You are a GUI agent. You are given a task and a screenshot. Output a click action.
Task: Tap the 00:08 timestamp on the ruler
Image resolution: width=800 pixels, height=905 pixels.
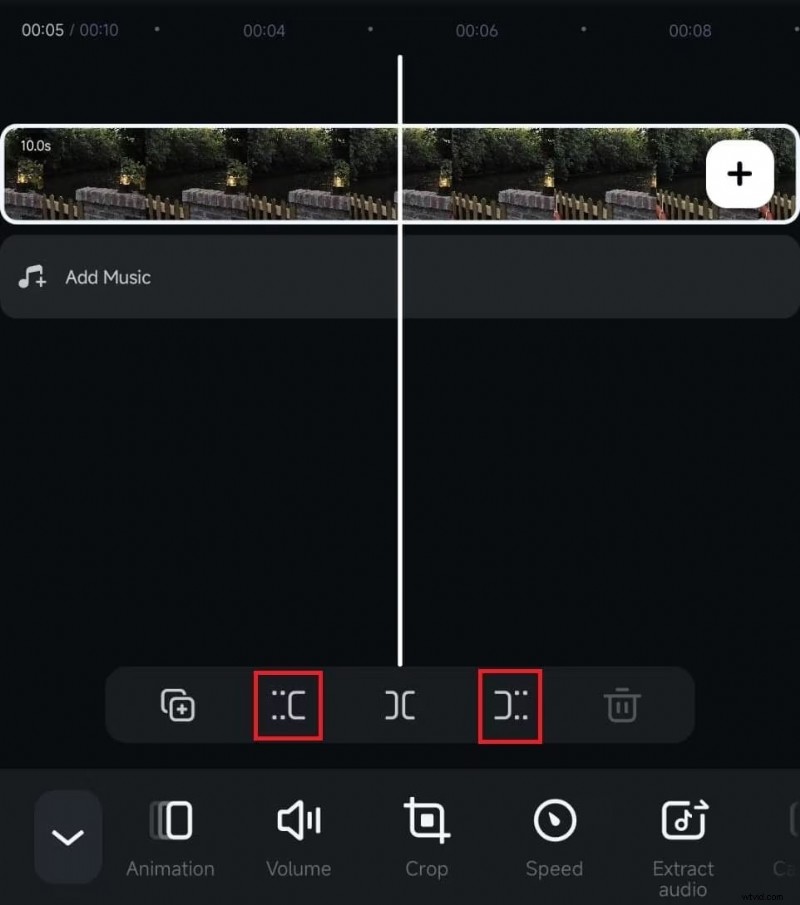point(690,30)
